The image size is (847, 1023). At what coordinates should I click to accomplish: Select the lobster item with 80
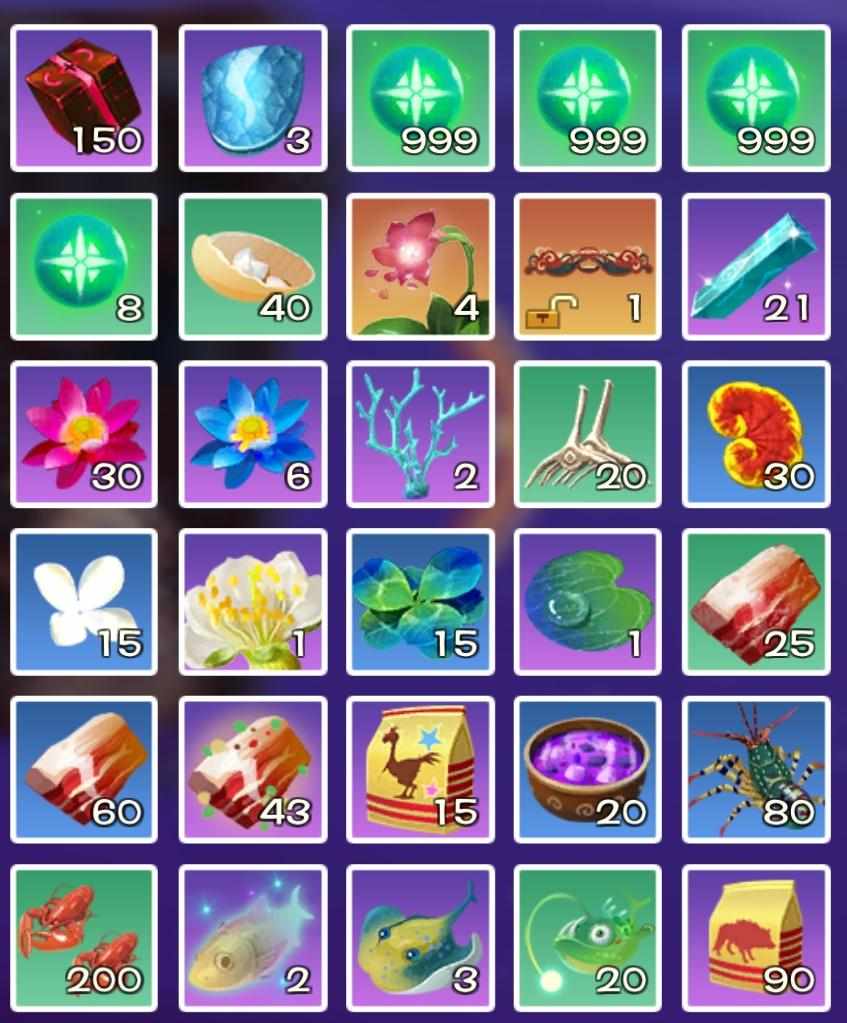pos(756,770)
